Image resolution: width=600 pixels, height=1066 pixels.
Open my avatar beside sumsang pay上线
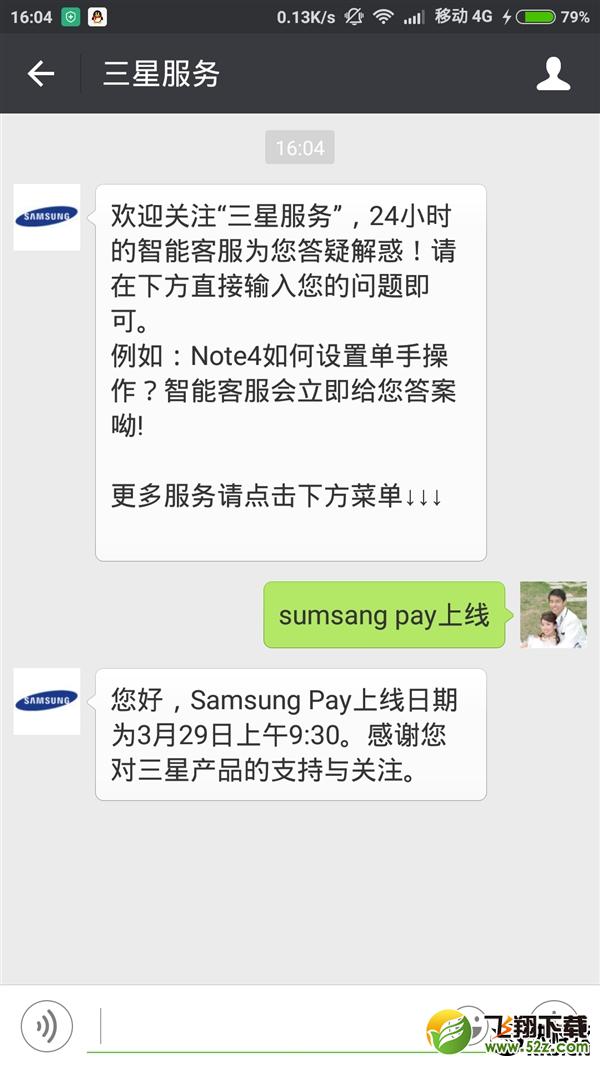pyautogui.click(x=553, y=615)
